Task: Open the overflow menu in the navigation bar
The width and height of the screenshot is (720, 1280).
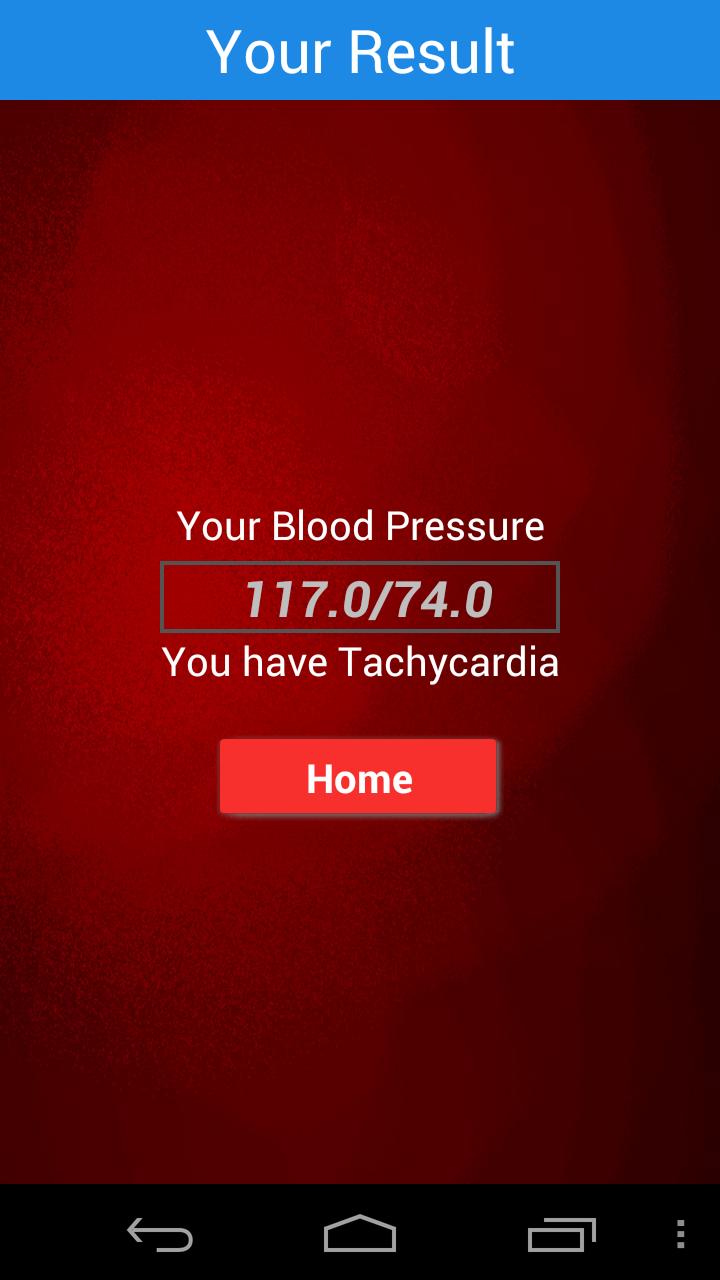Action: coord(681,1234)
